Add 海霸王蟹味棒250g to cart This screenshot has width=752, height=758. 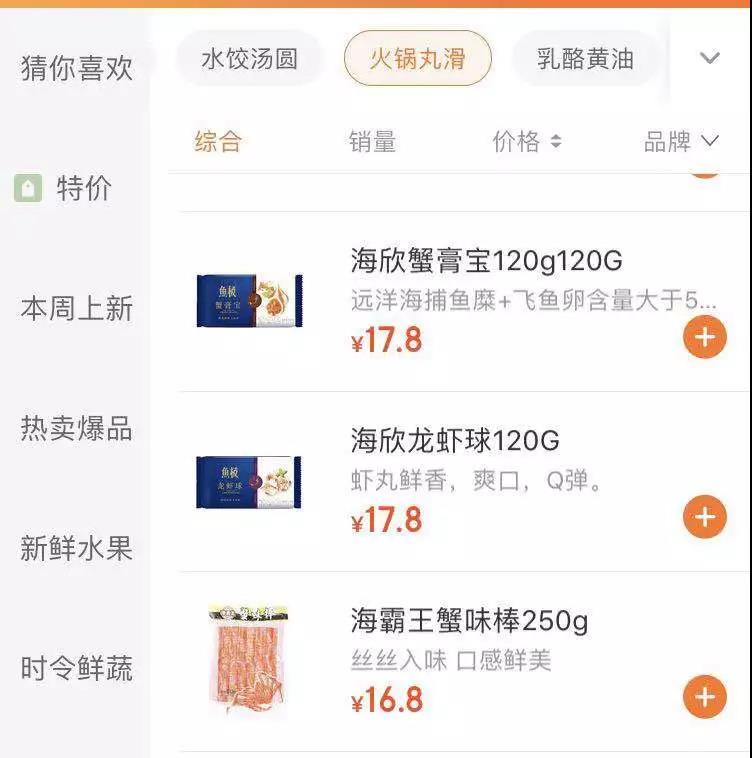pos(704,696)
